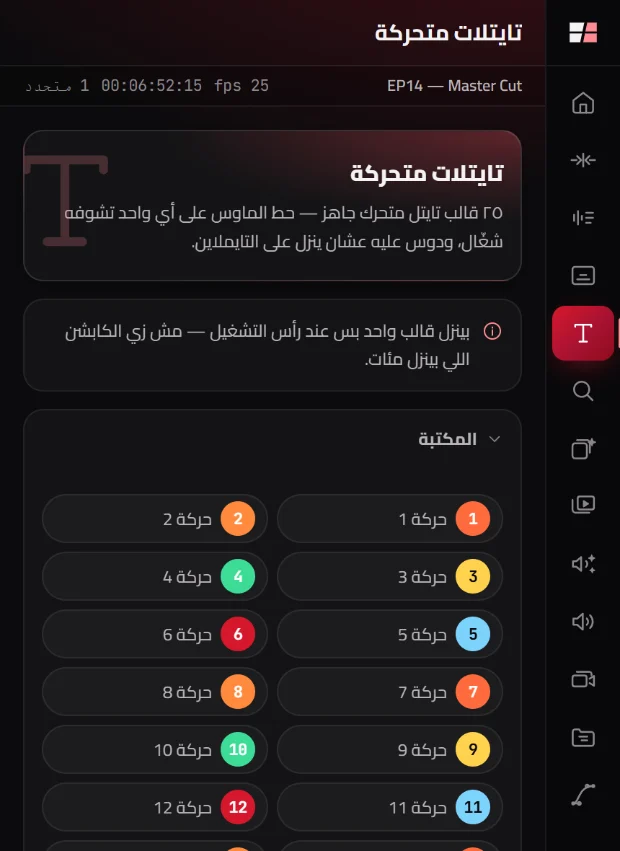
Task: Add template حركة 8
Action: click(x=155, y=691)
